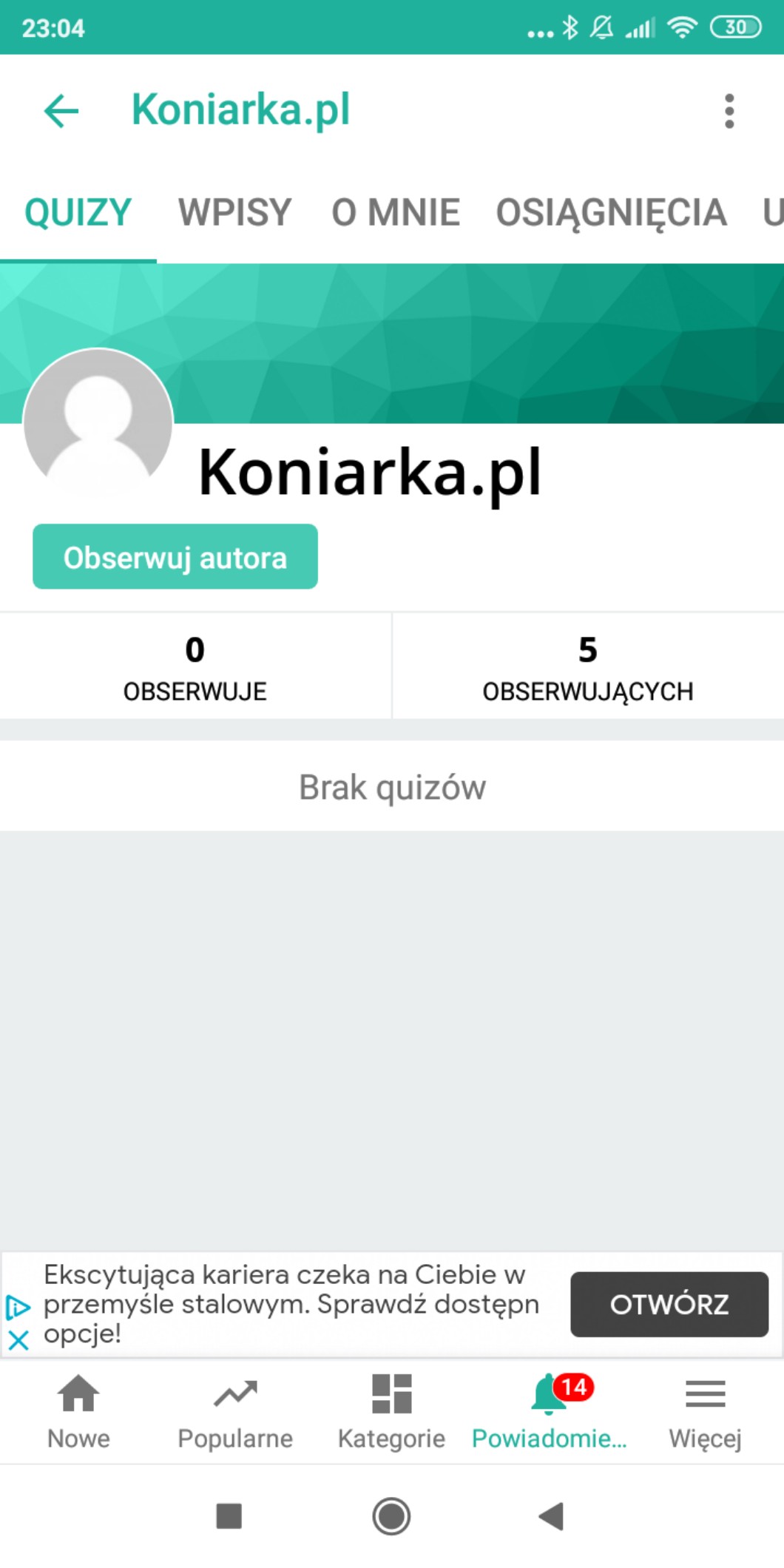Tap OTWÓRZ on the ad banner
Viewport: 784px width, 1568px height.
point(669,1304)
